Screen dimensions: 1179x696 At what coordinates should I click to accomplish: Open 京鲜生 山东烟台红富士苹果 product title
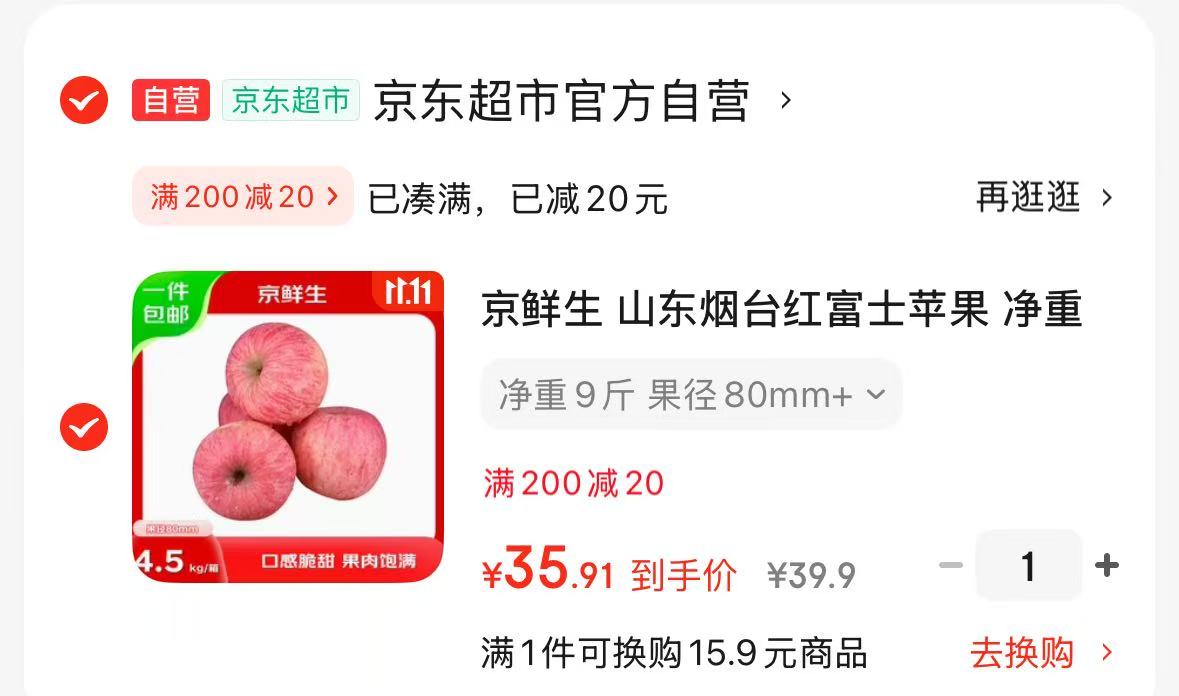pyautogui.click(x=780, y=310)
